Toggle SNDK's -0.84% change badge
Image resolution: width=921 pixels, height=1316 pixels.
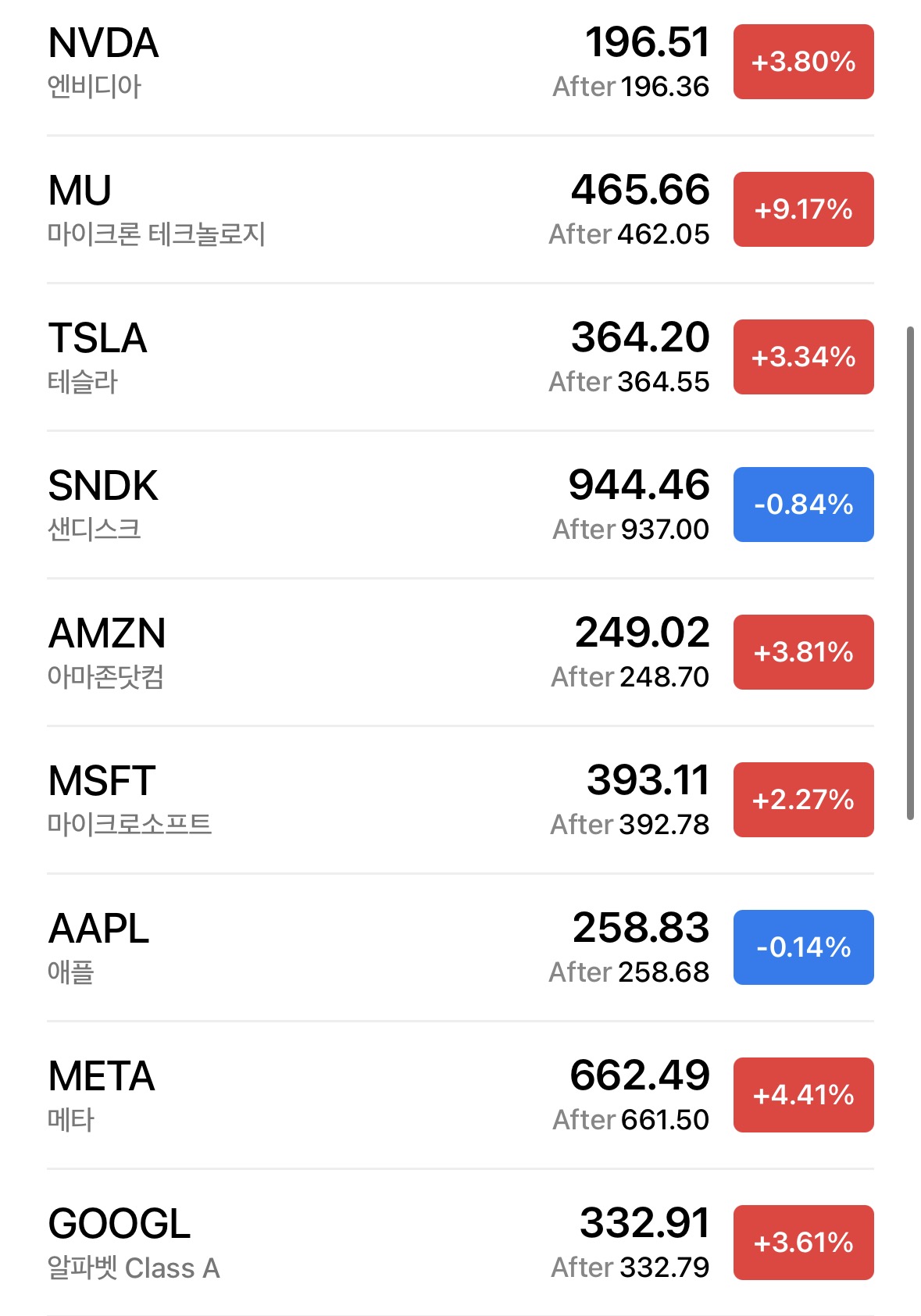[x=803, y=505]
